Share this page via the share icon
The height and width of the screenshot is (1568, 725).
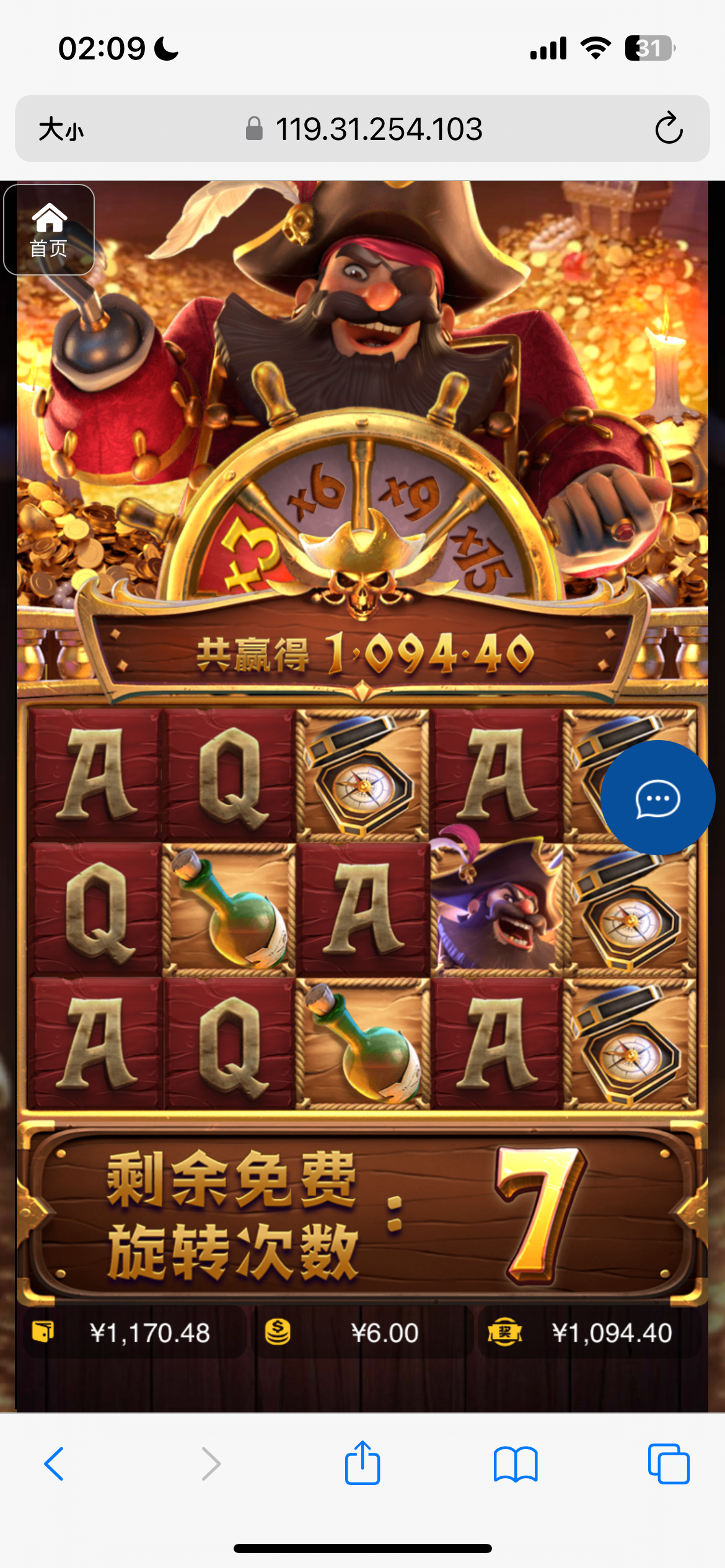tap(362, 1463)
